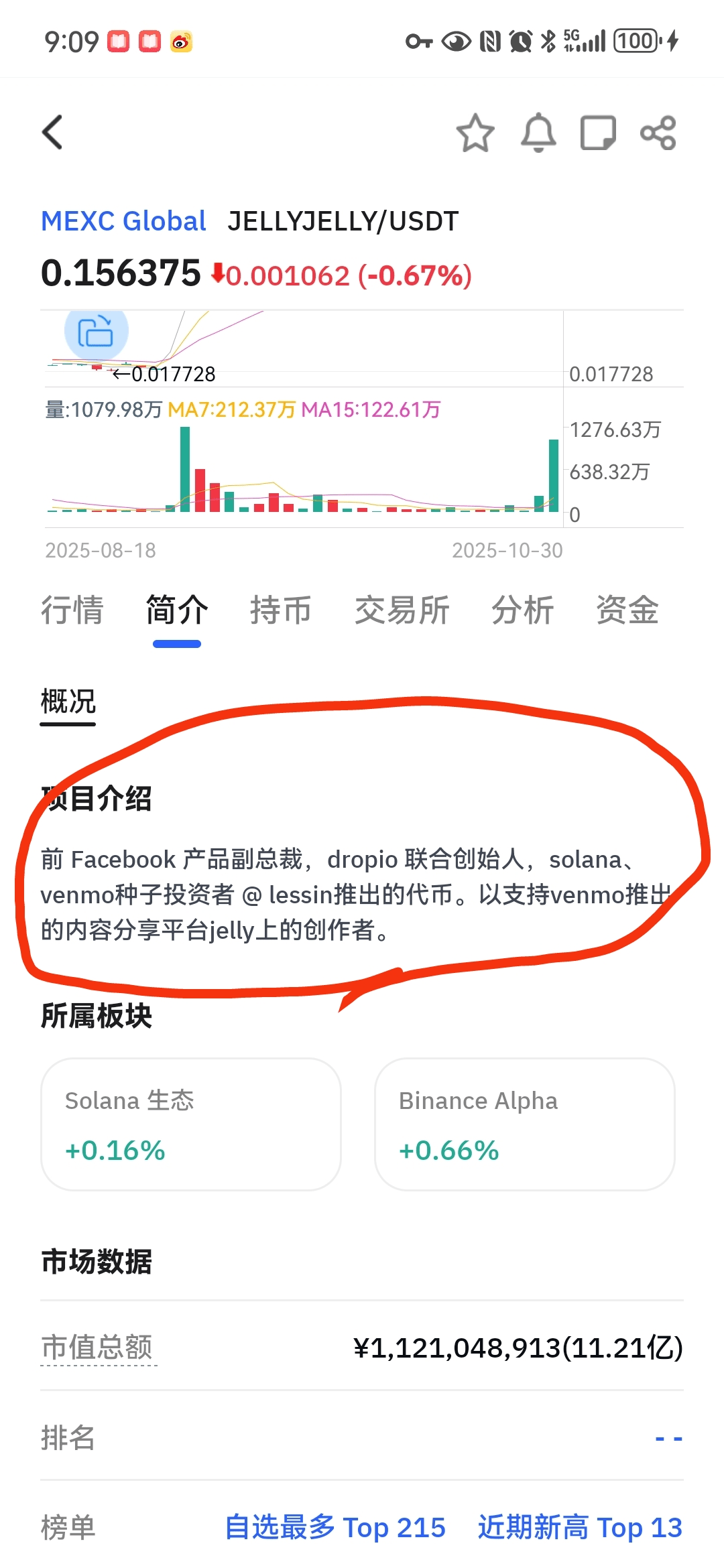724x1568 pixels.
Task: Switch to the 行情 tab
Action: (72, 610)
